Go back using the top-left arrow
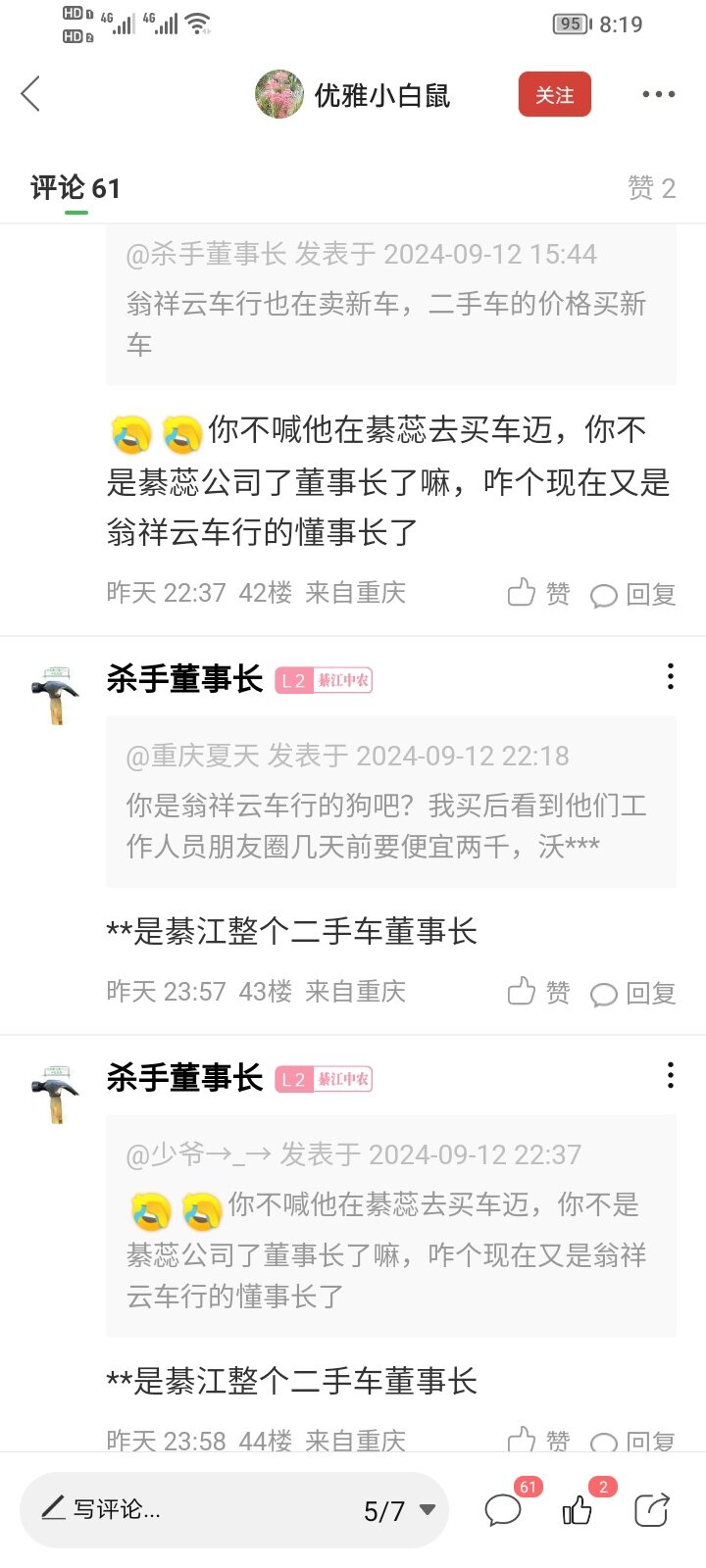Viewport: 706px width, 1568px height. point(30,94)
